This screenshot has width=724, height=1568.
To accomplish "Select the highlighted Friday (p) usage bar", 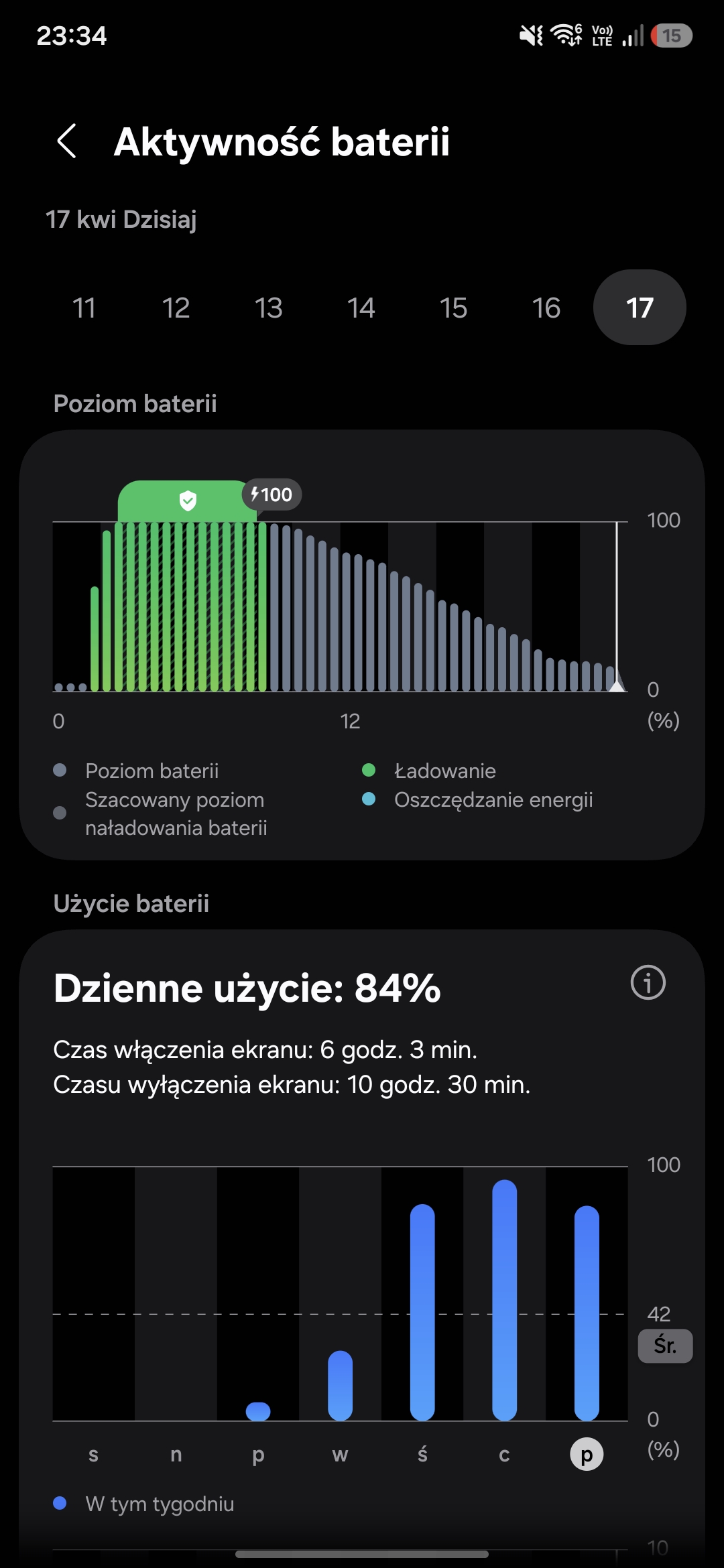I will tap(587, 1312).
